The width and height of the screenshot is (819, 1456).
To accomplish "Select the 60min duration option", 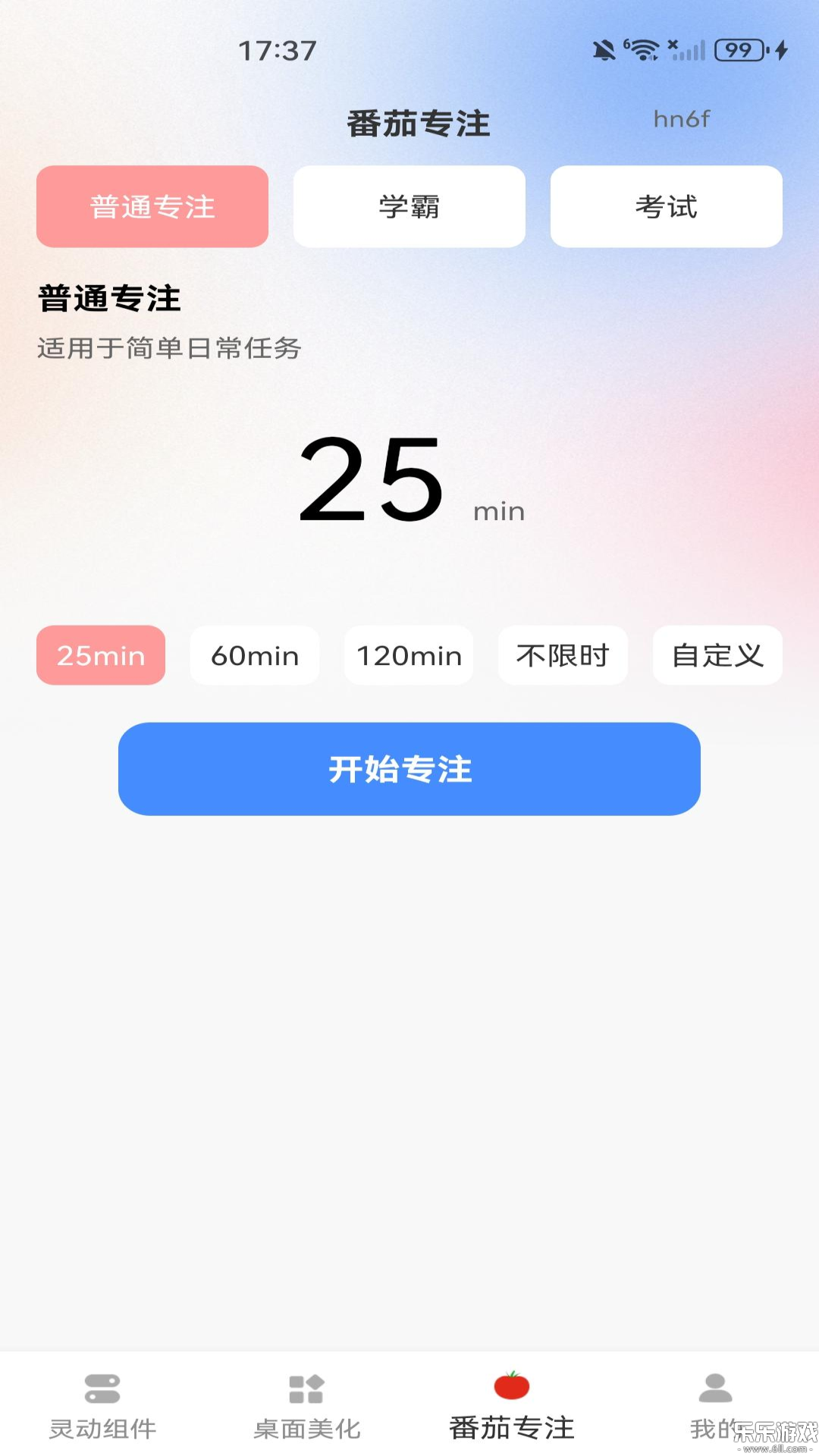I will point(254,655).
